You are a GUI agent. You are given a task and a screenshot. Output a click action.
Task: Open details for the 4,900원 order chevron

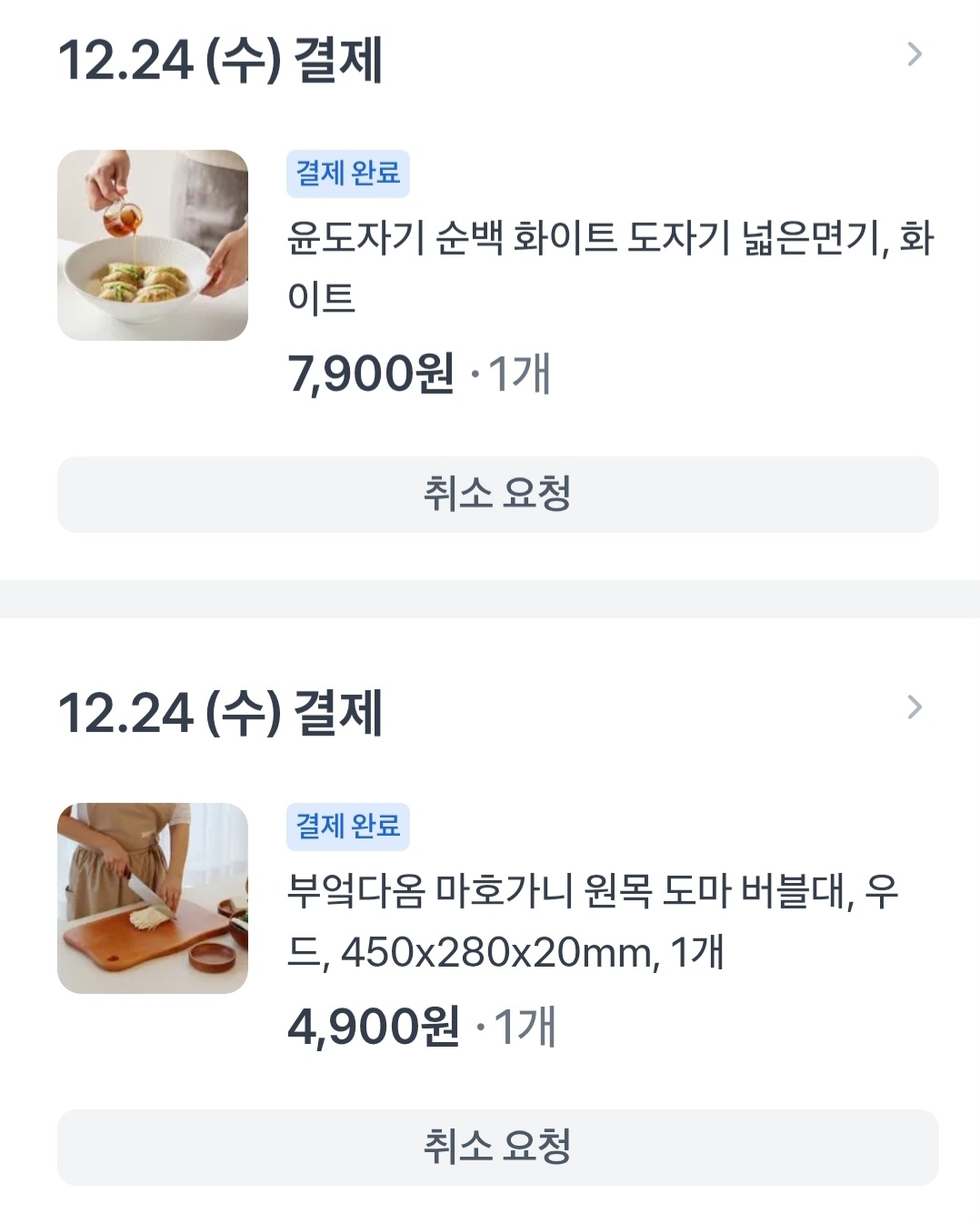pyautogui.click(x=915, y=707)
